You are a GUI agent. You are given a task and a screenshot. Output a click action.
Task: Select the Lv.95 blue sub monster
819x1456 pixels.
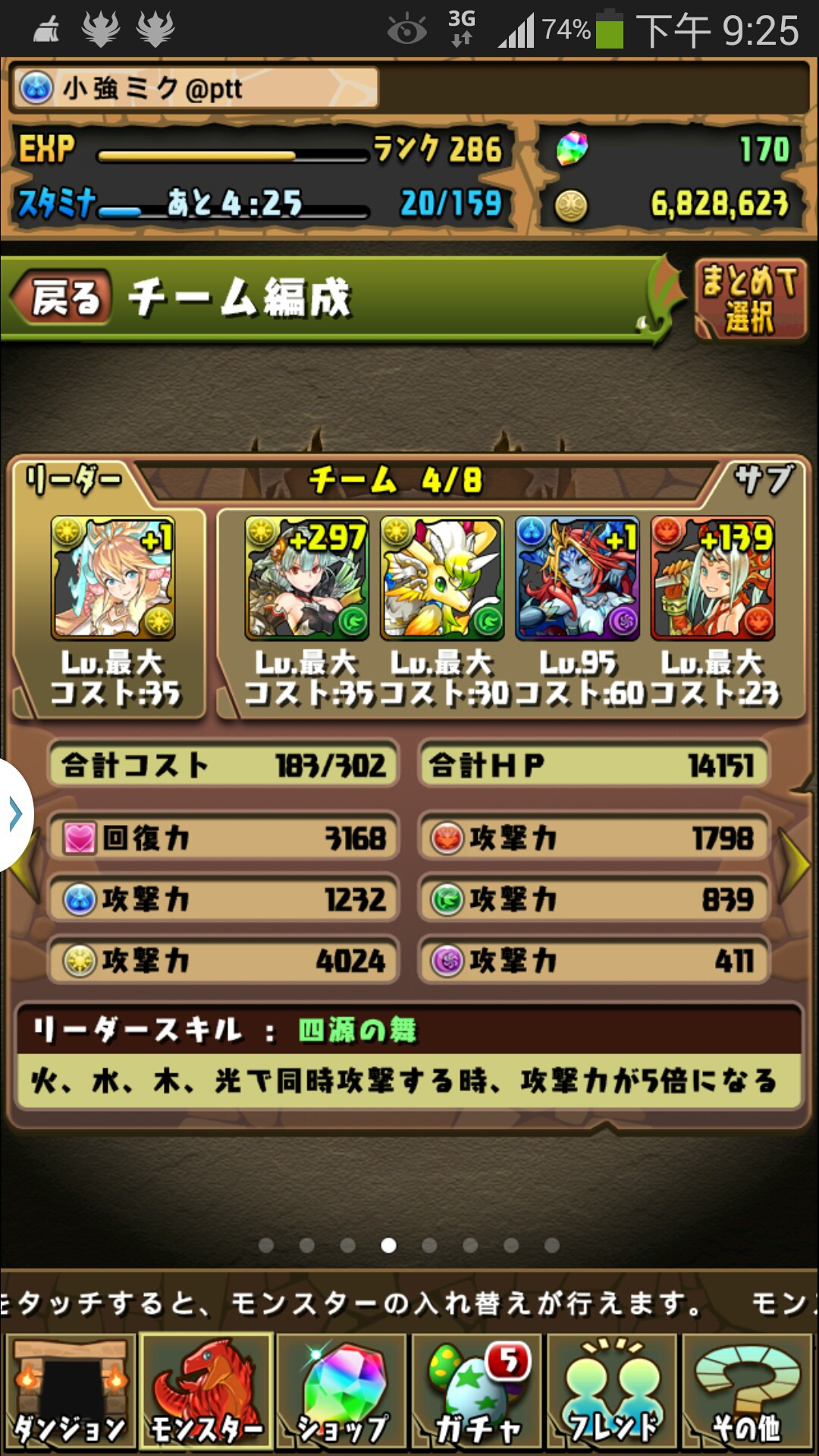577,578
